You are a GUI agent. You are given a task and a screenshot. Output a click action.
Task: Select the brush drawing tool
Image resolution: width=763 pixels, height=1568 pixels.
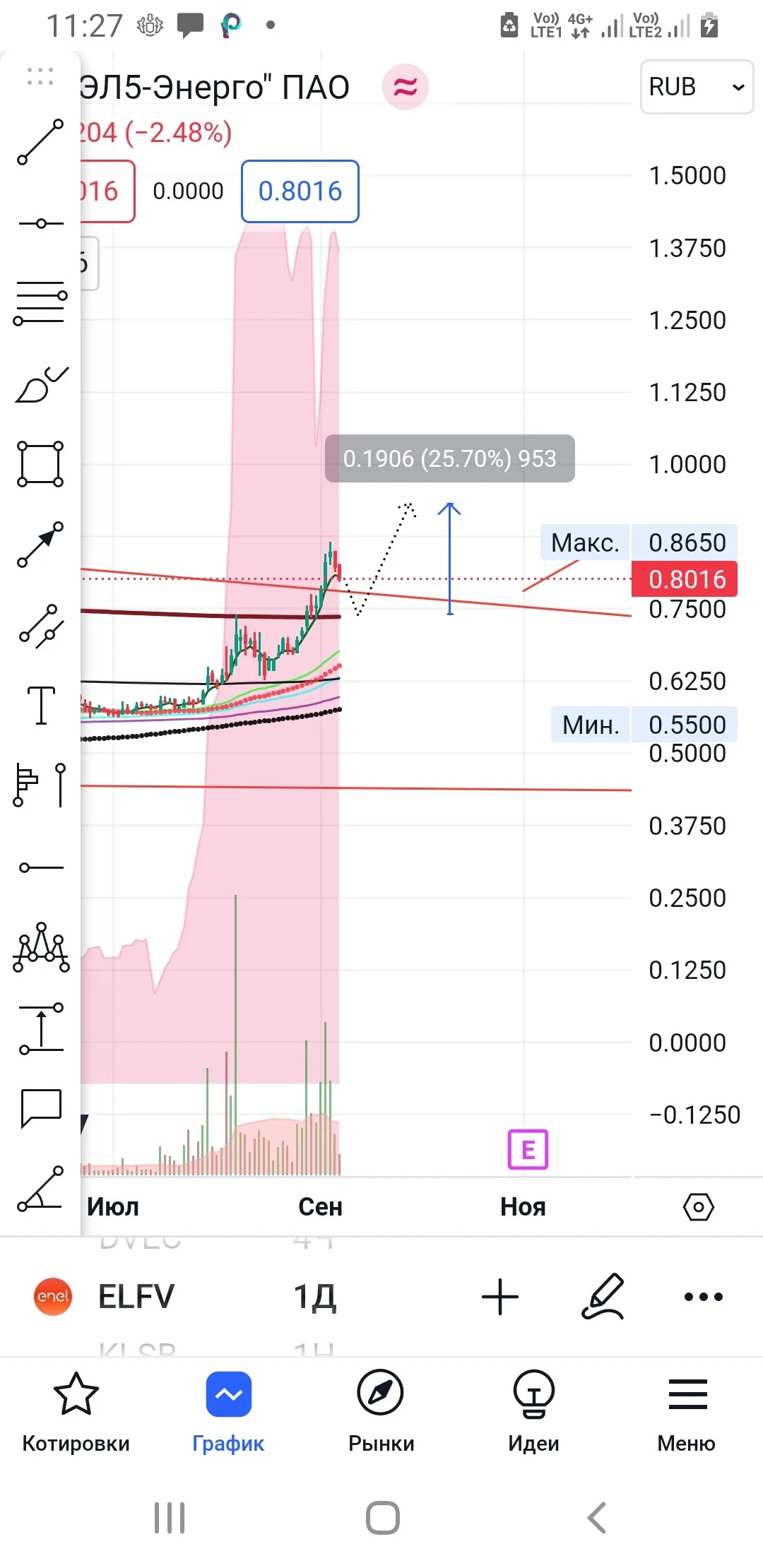(x=41, y=385)
